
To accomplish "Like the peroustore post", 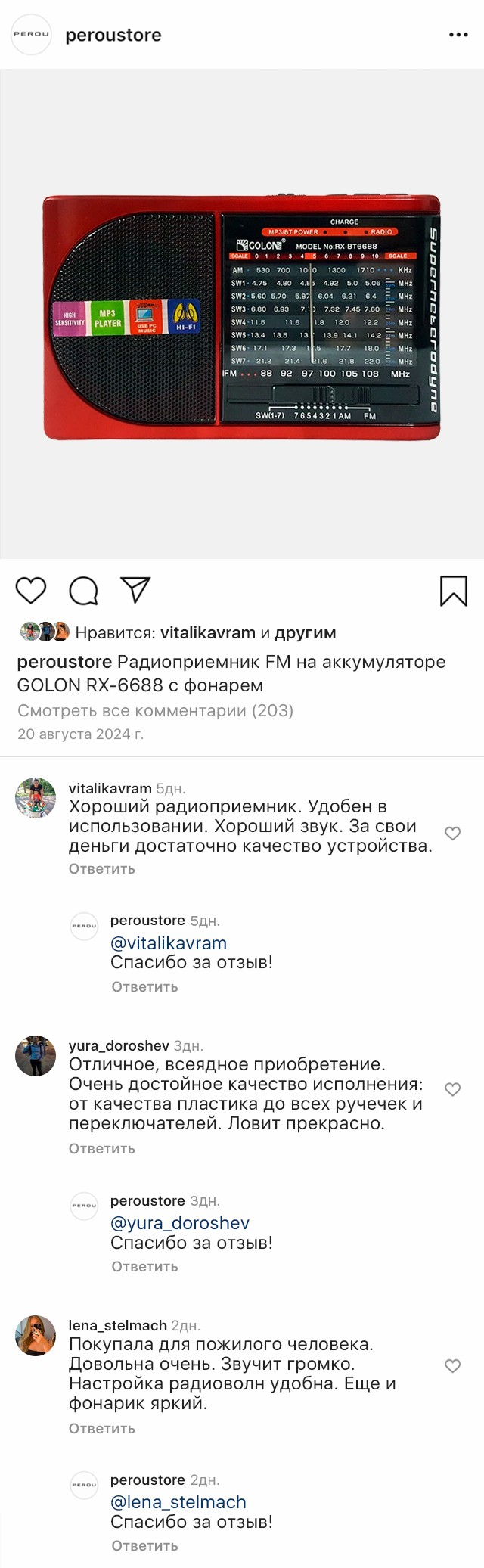I will coord(31,590).
